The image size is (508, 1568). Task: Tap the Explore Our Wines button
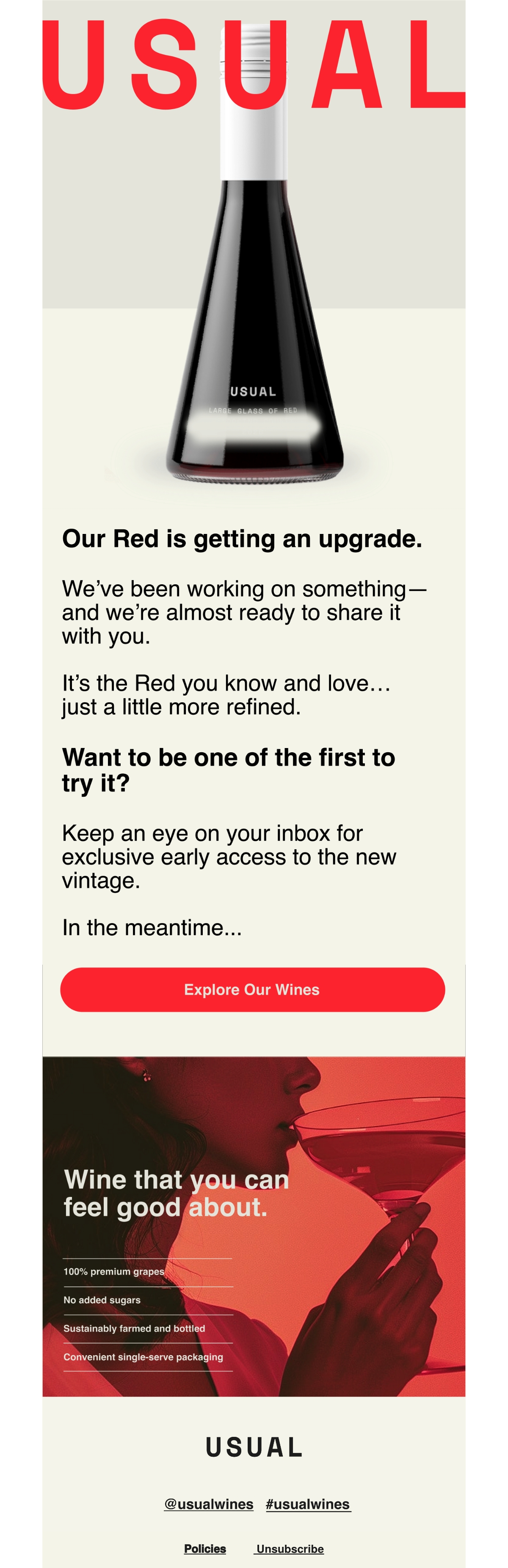pyautogui.click(x=252, y=989)
